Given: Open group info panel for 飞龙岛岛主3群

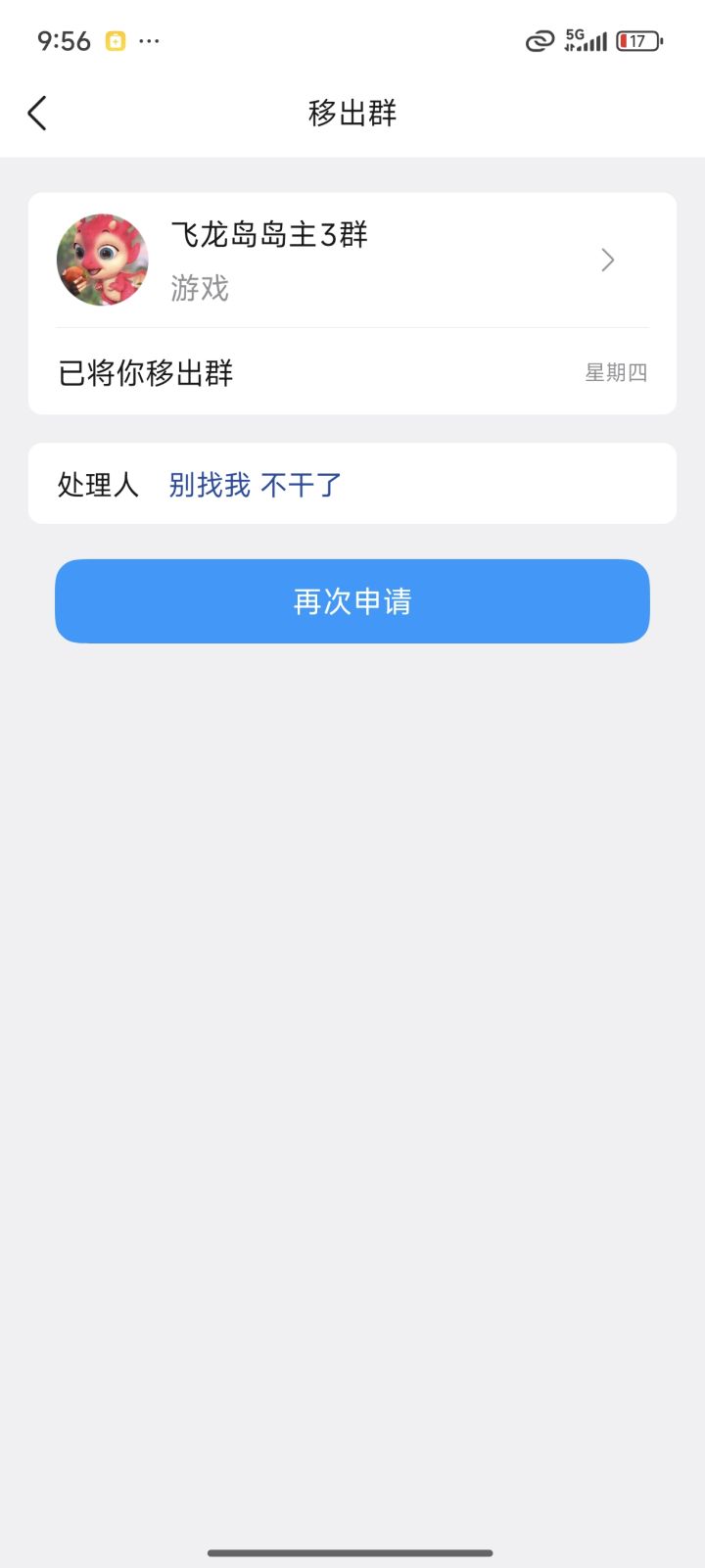Looking at the screenshot, I should click(x=269, y=236).
